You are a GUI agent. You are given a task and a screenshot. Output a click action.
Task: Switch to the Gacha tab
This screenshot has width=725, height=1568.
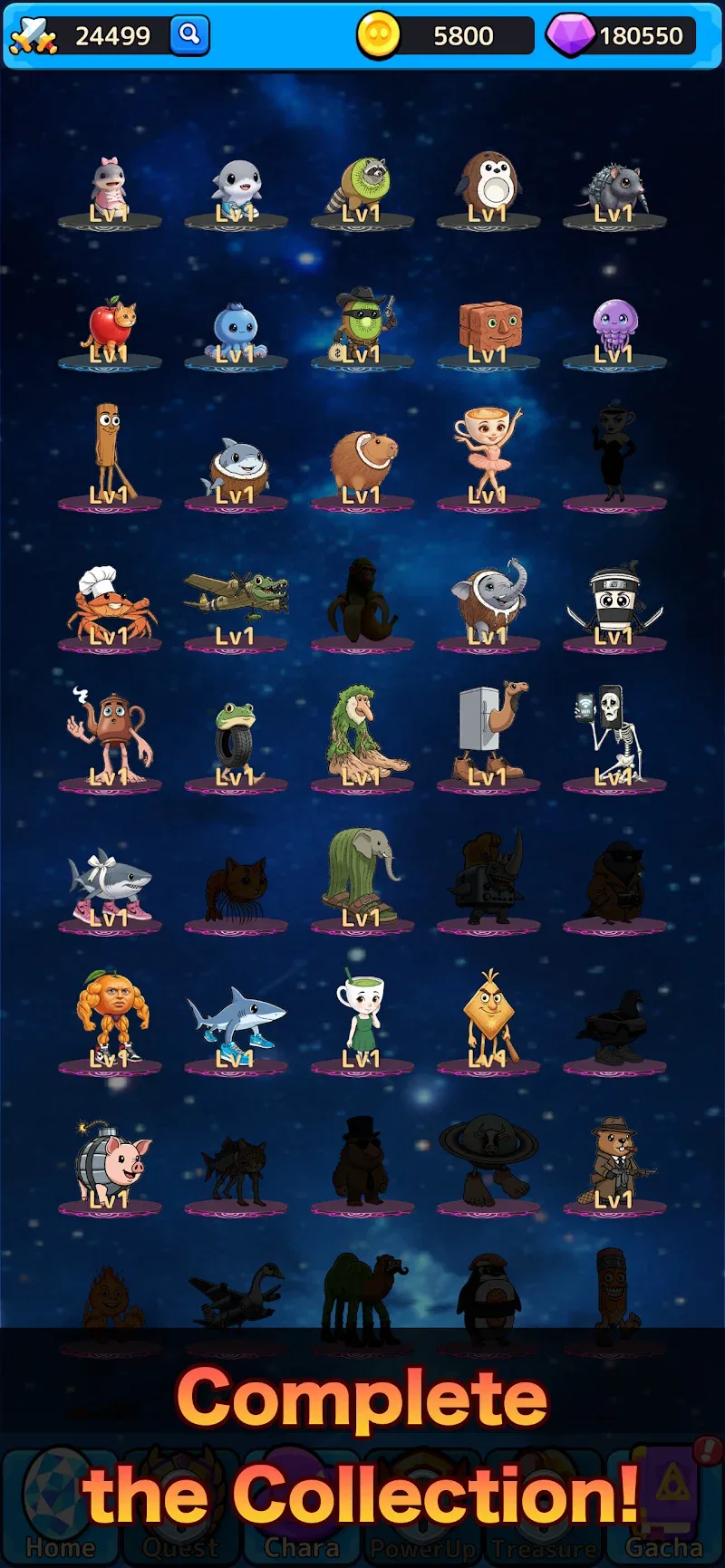[664, 1508]
